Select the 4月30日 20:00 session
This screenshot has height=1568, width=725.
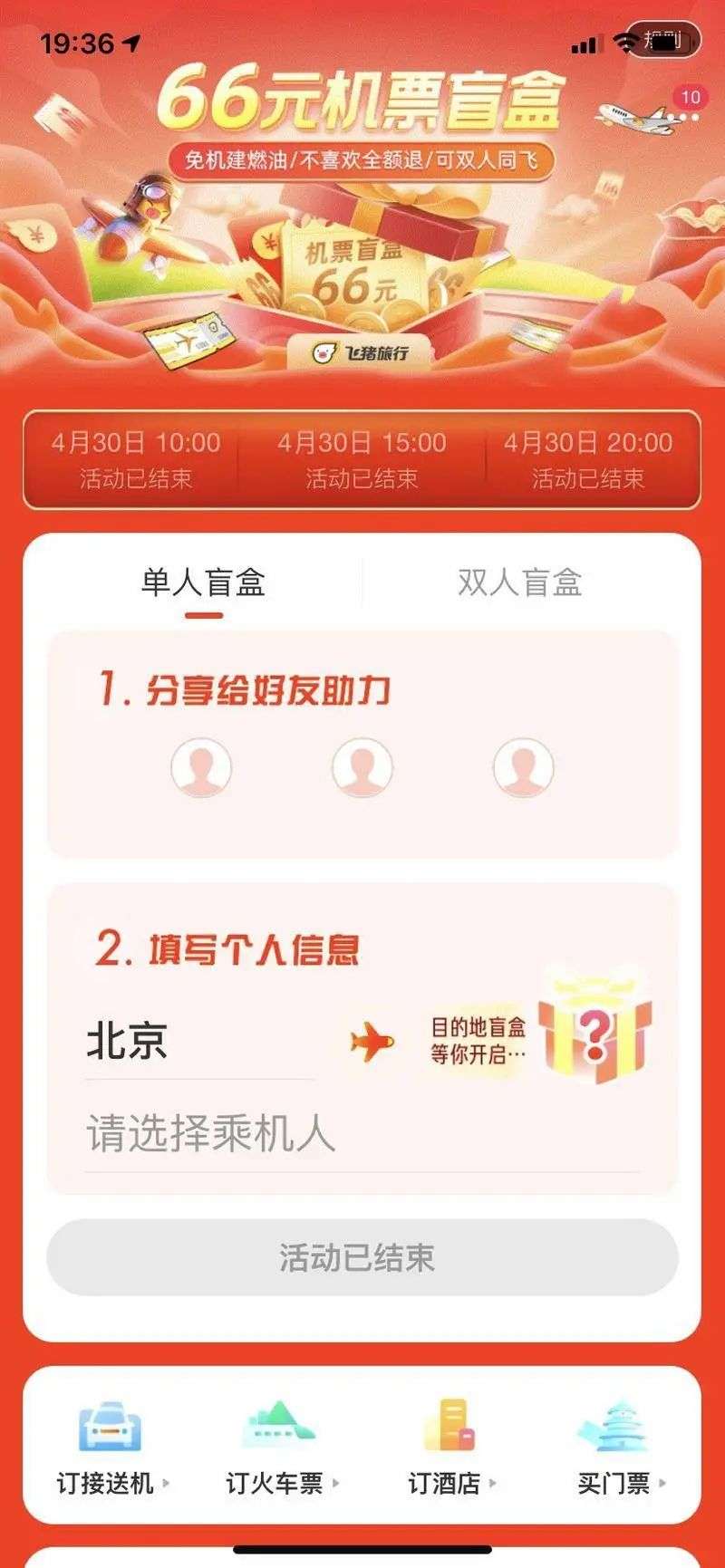click(x=588, y=459)
